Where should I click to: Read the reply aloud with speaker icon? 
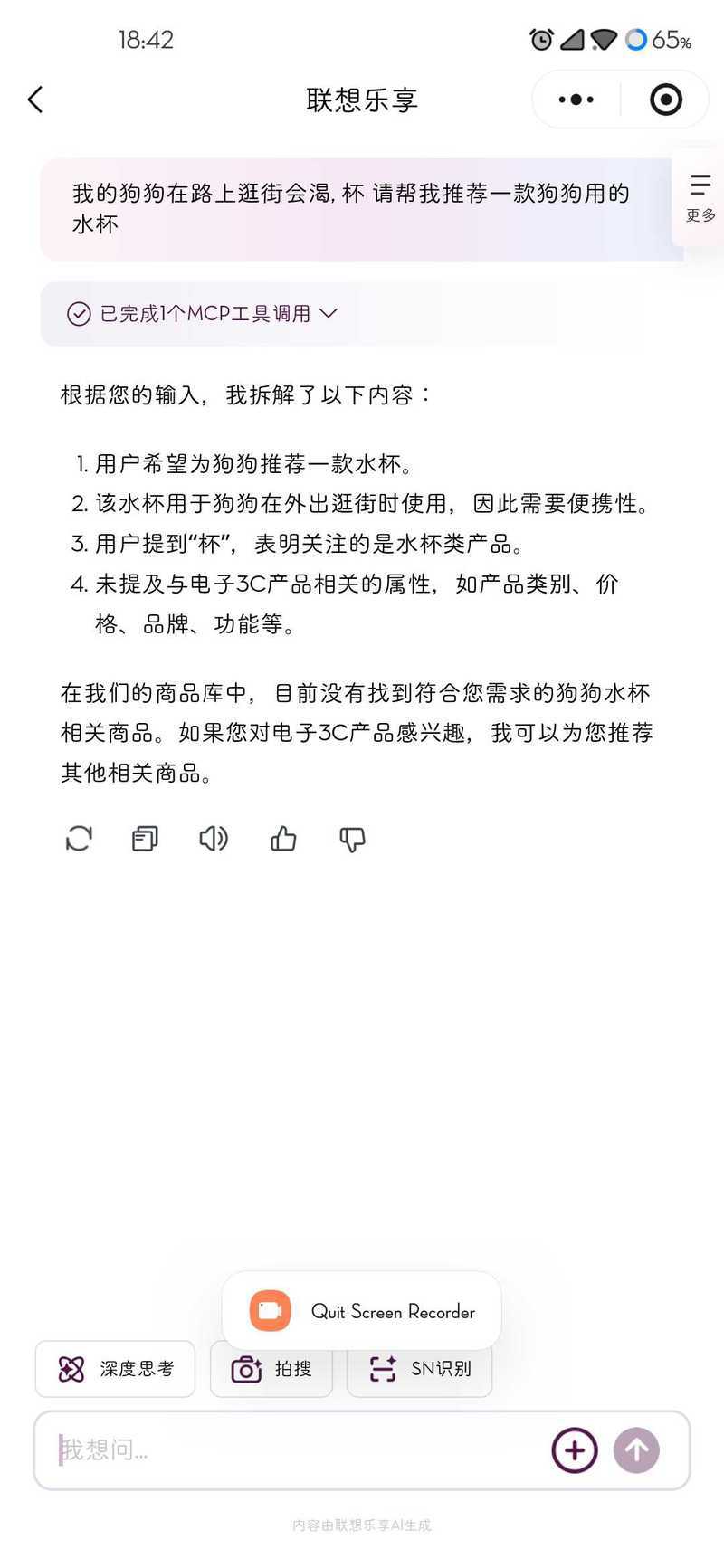214,839
